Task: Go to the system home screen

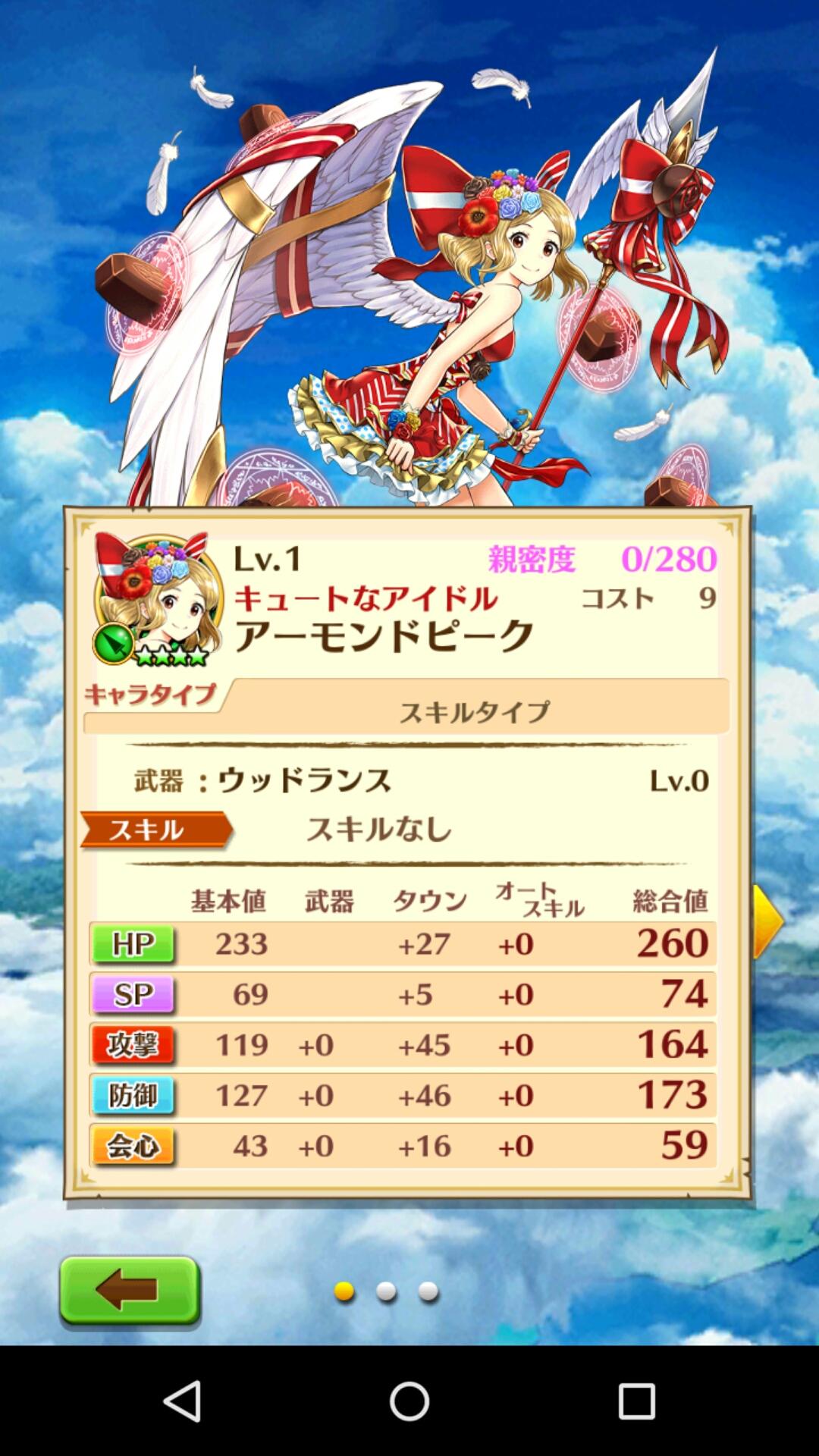Action: click(409, 1401)
